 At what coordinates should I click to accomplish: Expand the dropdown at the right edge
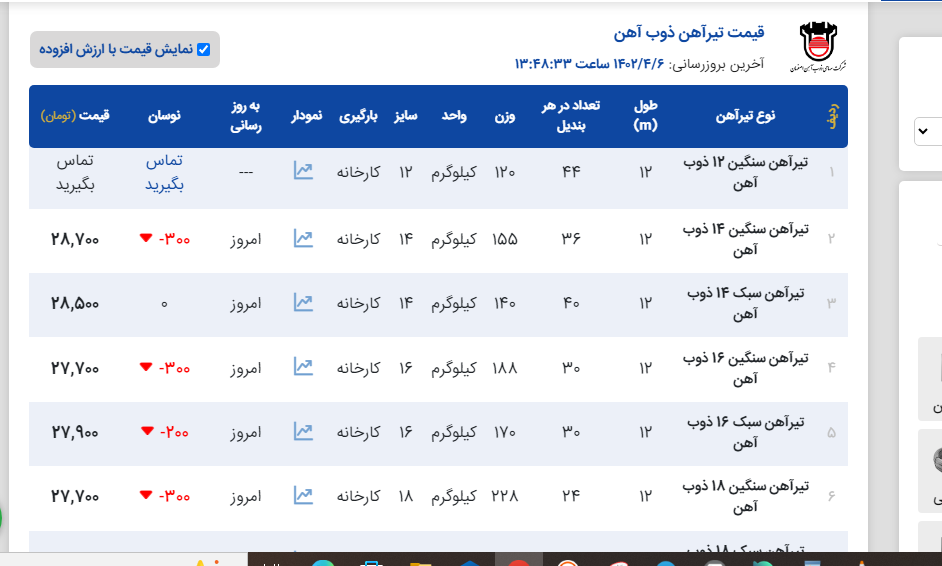tap(927, 132)
